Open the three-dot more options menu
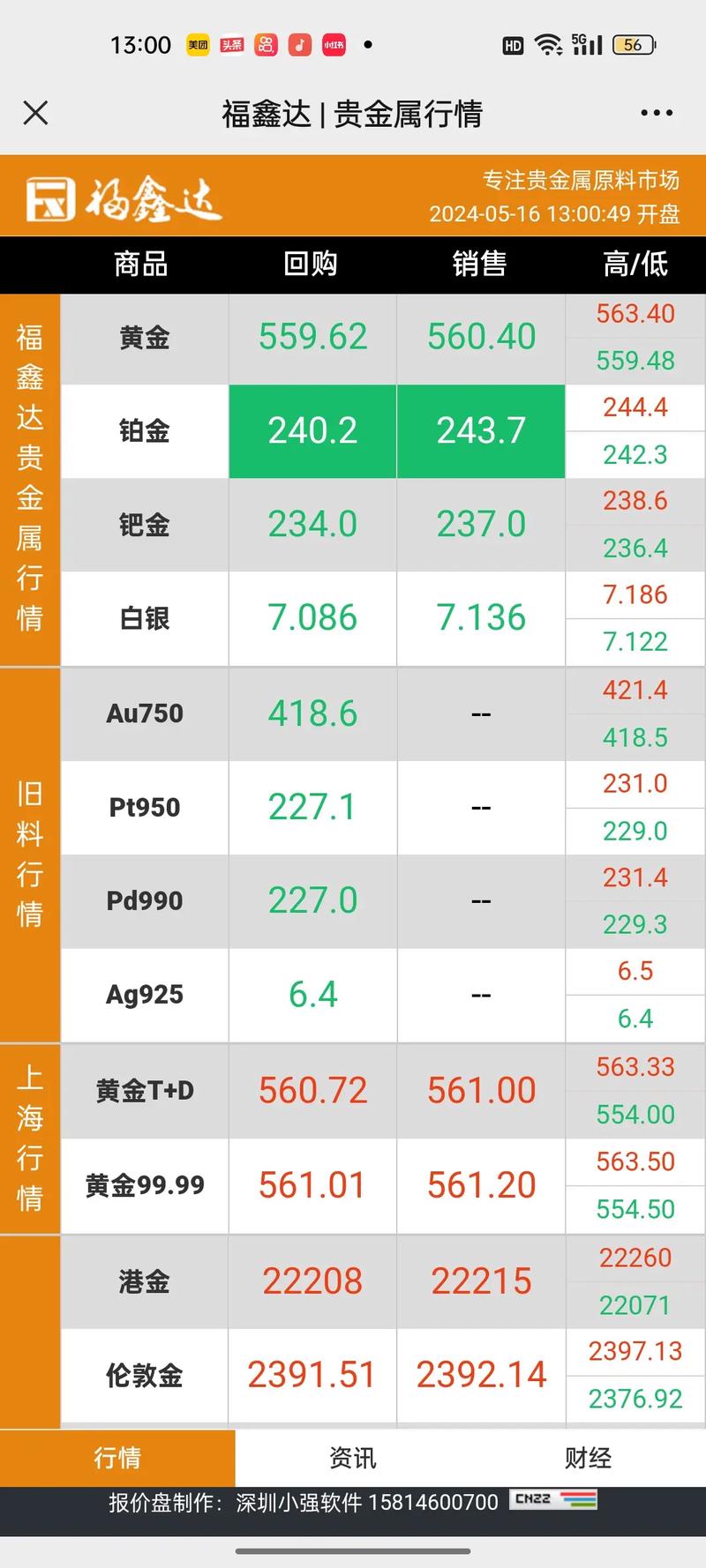 pyautogui.click(x=655, y=114)
